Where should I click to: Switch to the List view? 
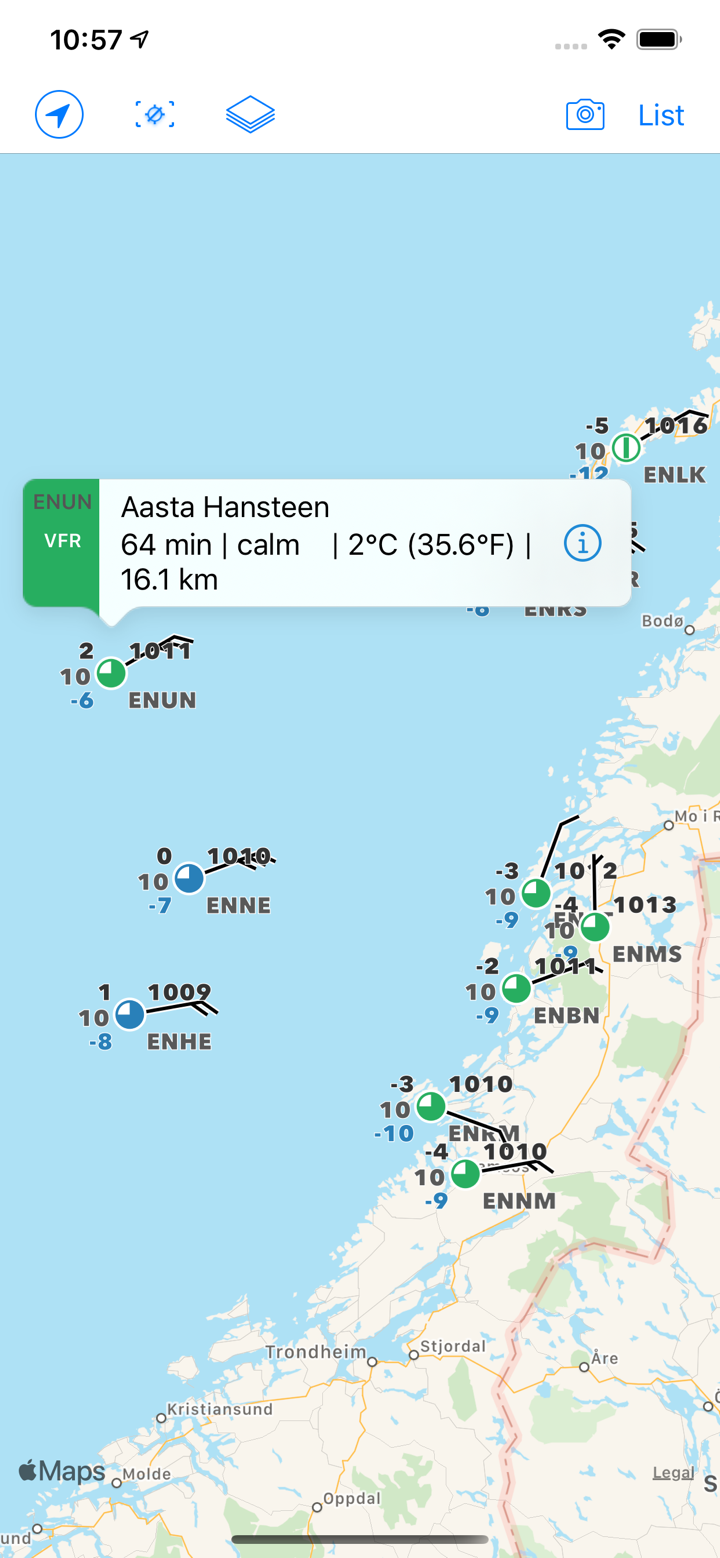pyautogui.click(x=660, y=115)
